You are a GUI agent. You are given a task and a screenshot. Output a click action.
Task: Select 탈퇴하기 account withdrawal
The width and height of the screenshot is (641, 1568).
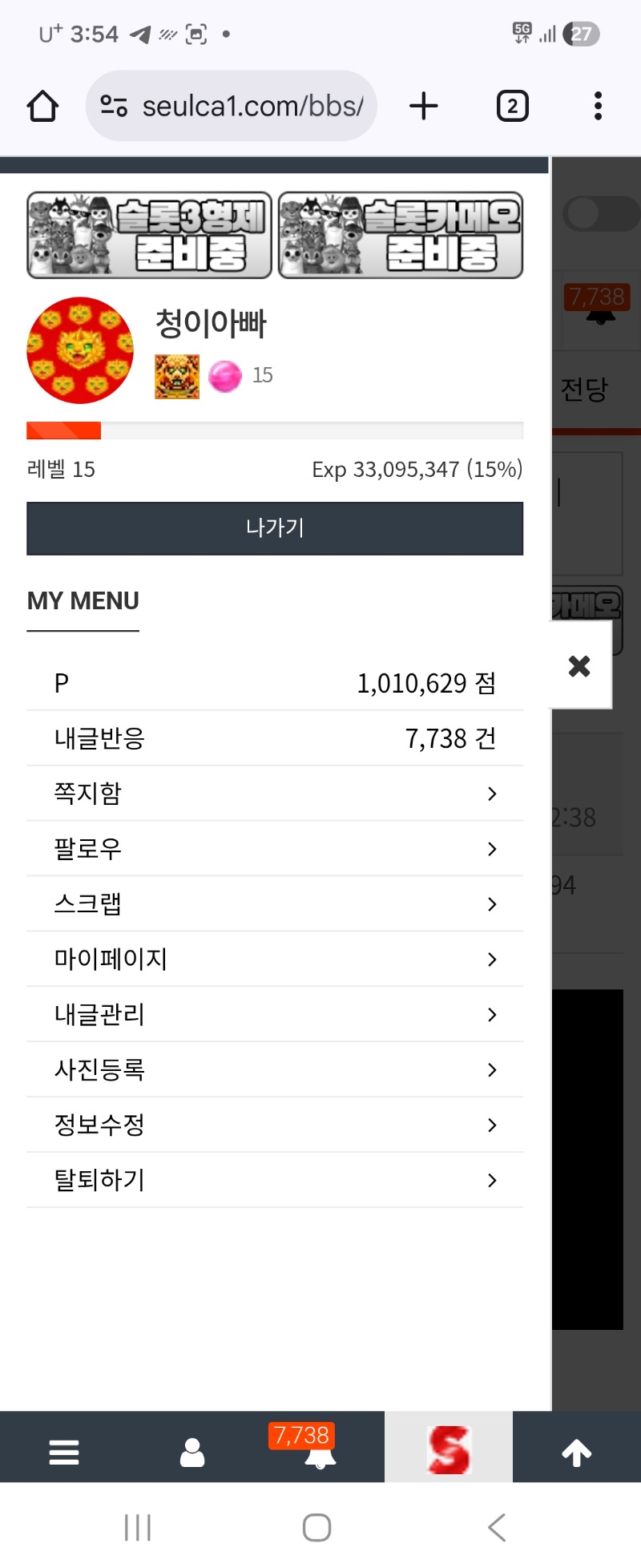click(275, 1181)
